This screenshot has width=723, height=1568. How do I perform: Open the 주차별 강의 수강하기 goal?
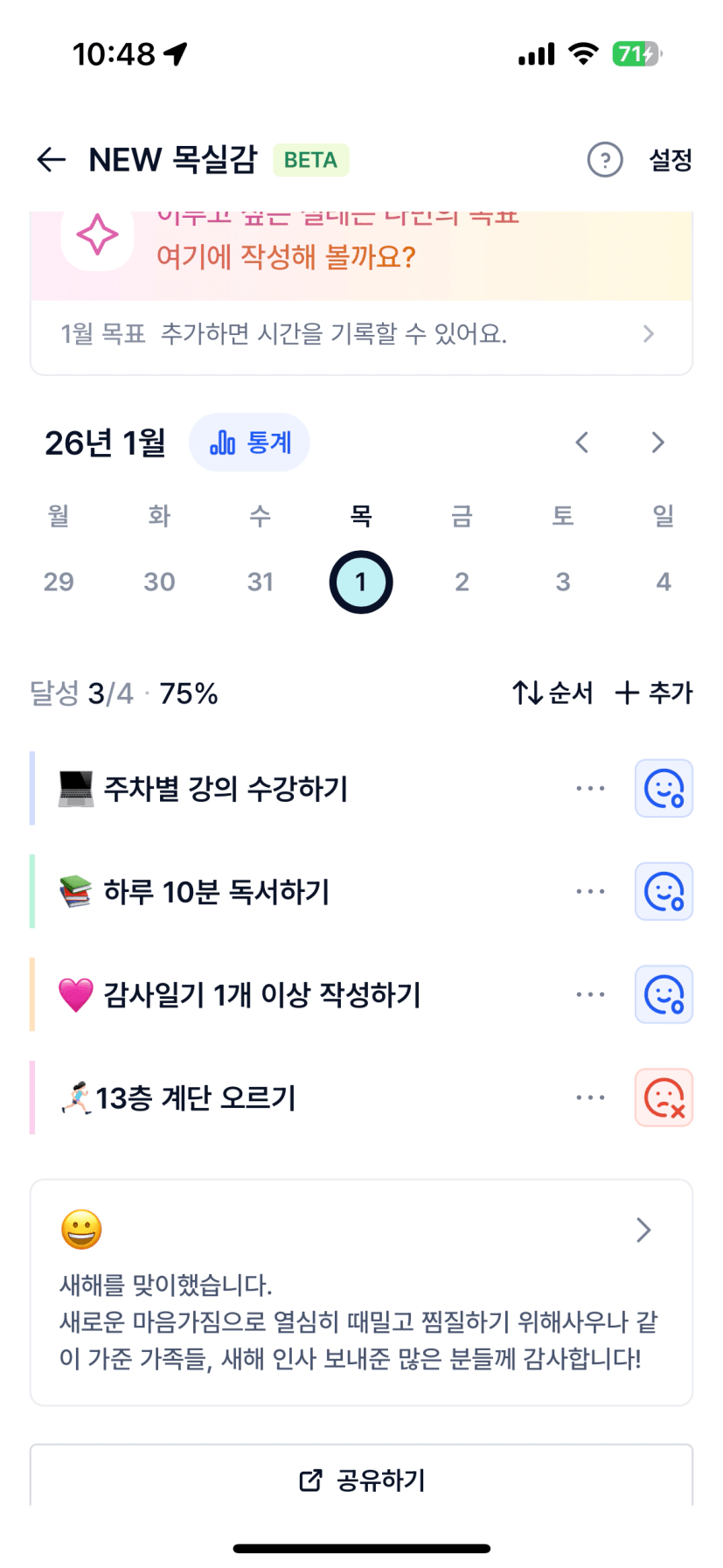(226, 789)
